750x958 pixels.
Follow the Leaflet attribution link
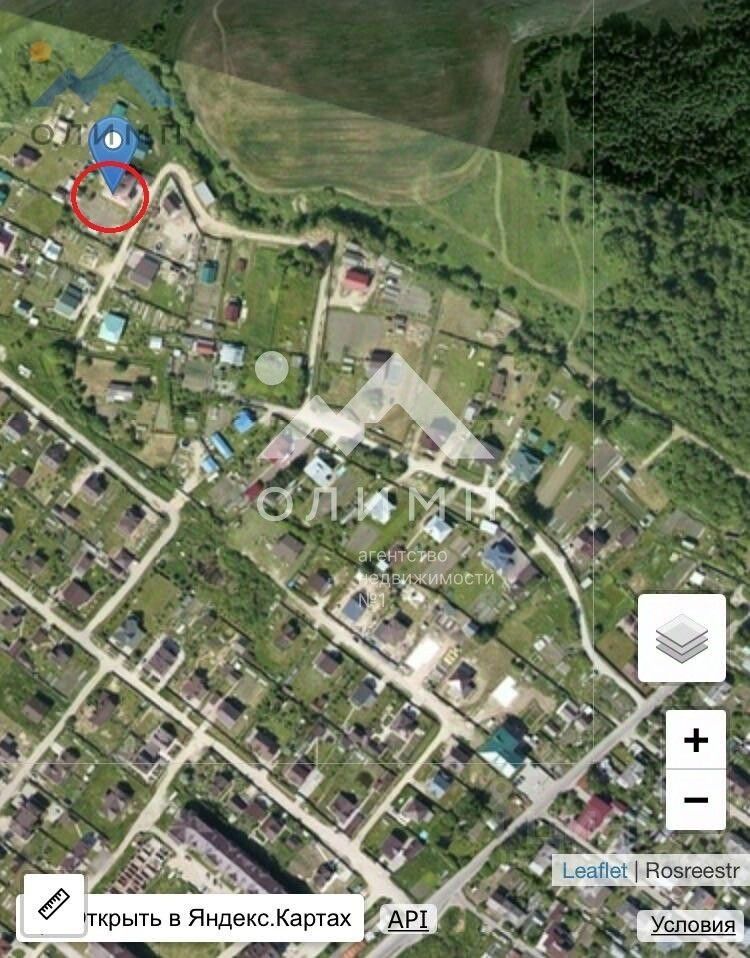pyautogui.click(x=594, y=870)
